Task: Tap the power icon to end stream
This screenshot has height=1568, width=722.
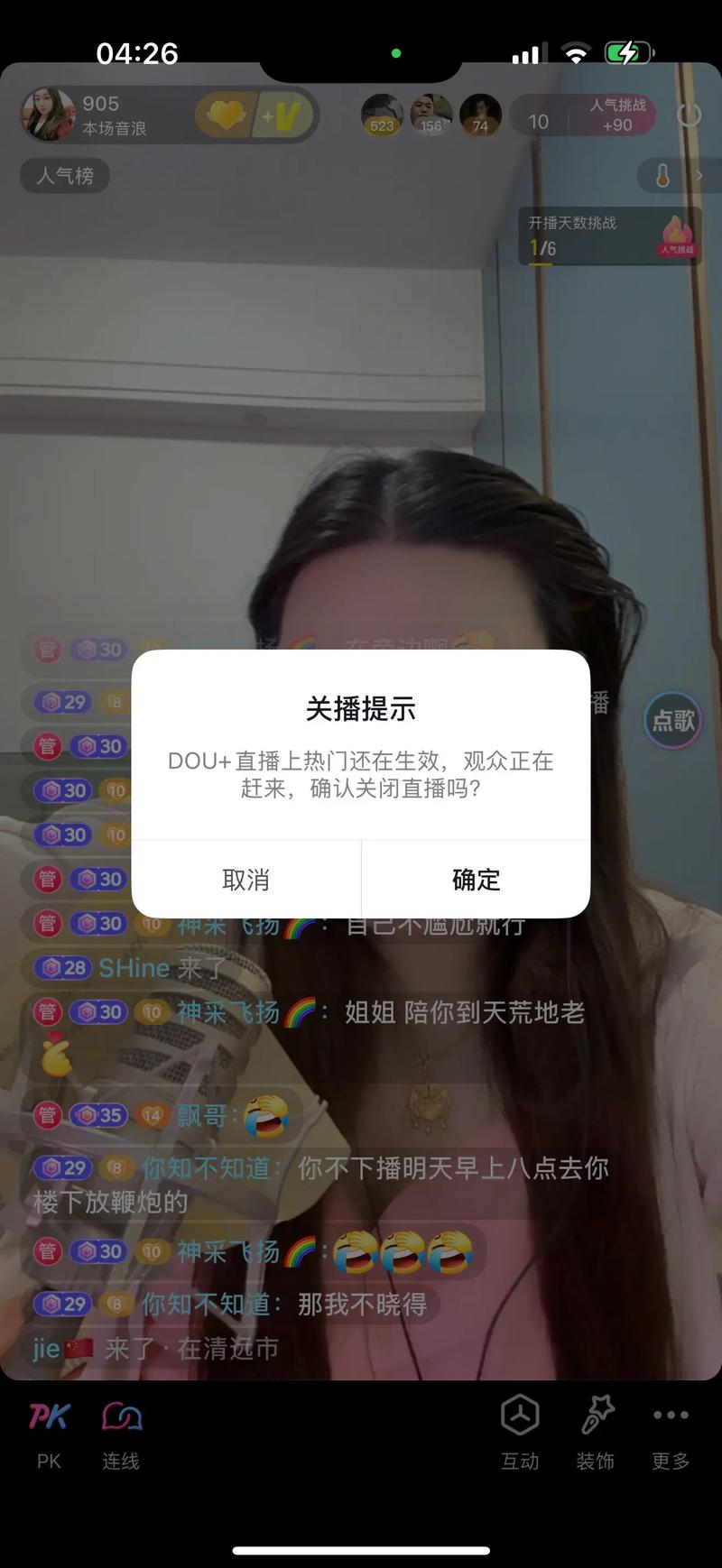Action: 689,115
